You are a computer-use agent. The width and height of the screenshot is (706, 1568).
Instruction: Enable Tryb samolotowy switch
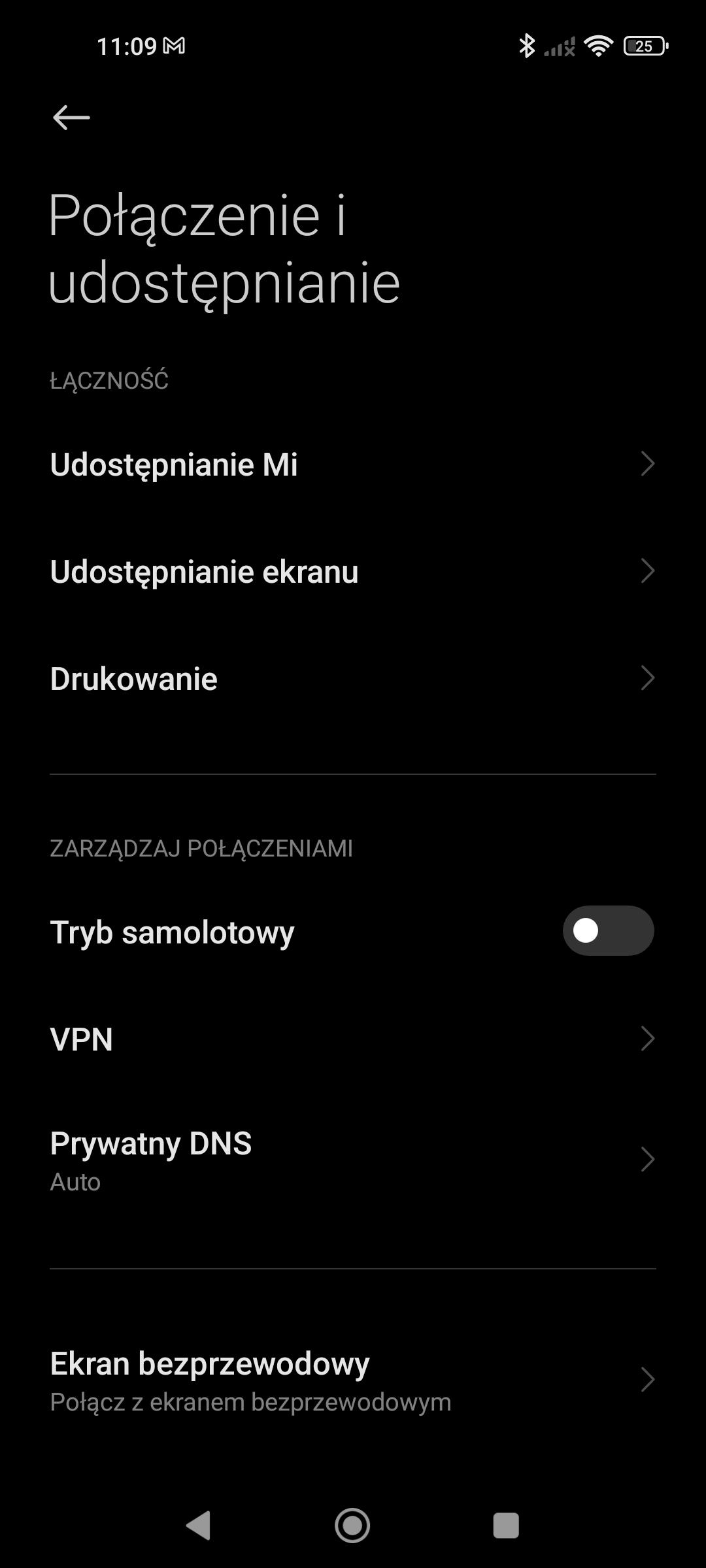[x=608, y=931]
